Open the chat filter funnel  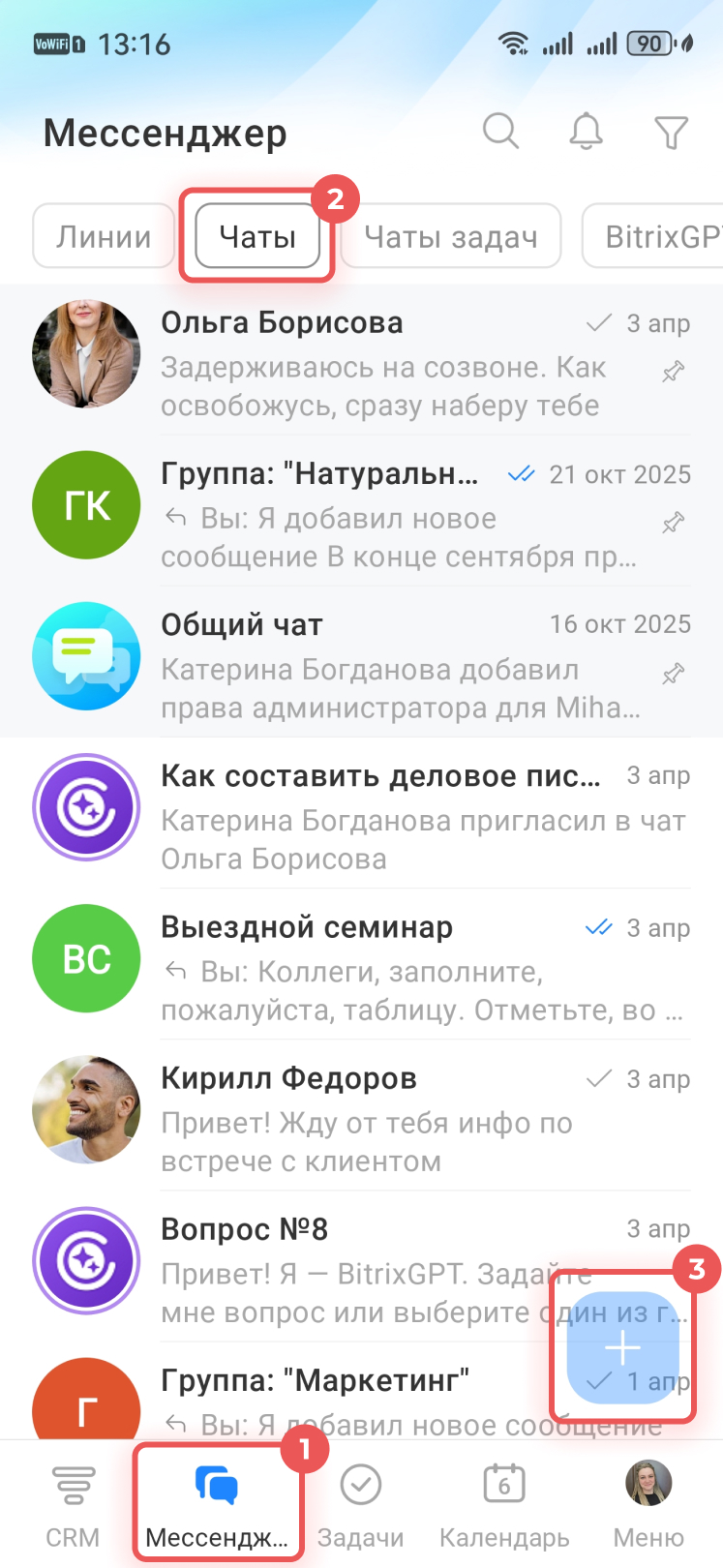[x=671, y=132]
